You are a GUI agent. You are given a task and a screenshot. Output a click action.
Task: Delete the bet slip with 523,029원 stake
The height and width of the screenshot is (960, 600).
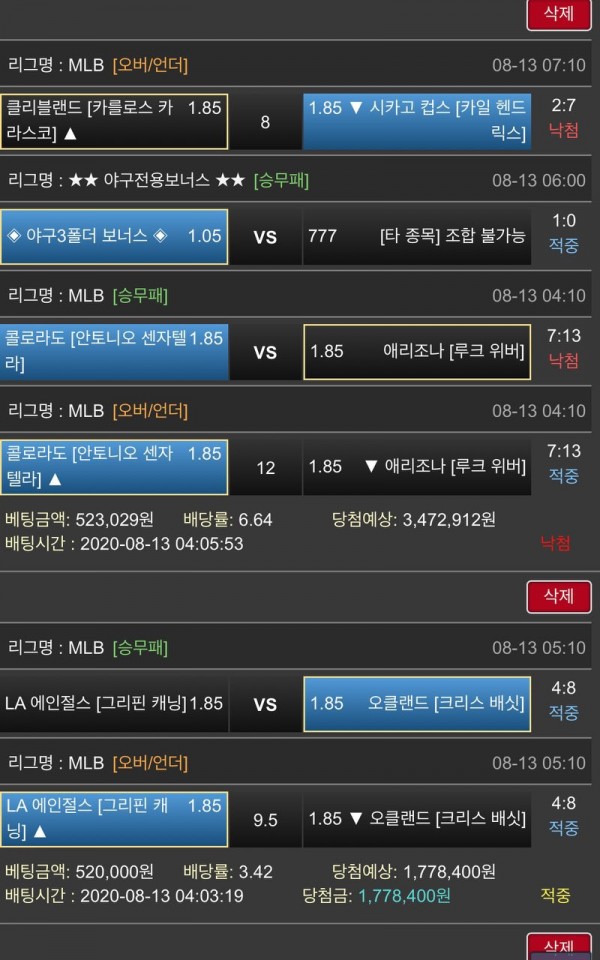(558, 13)
